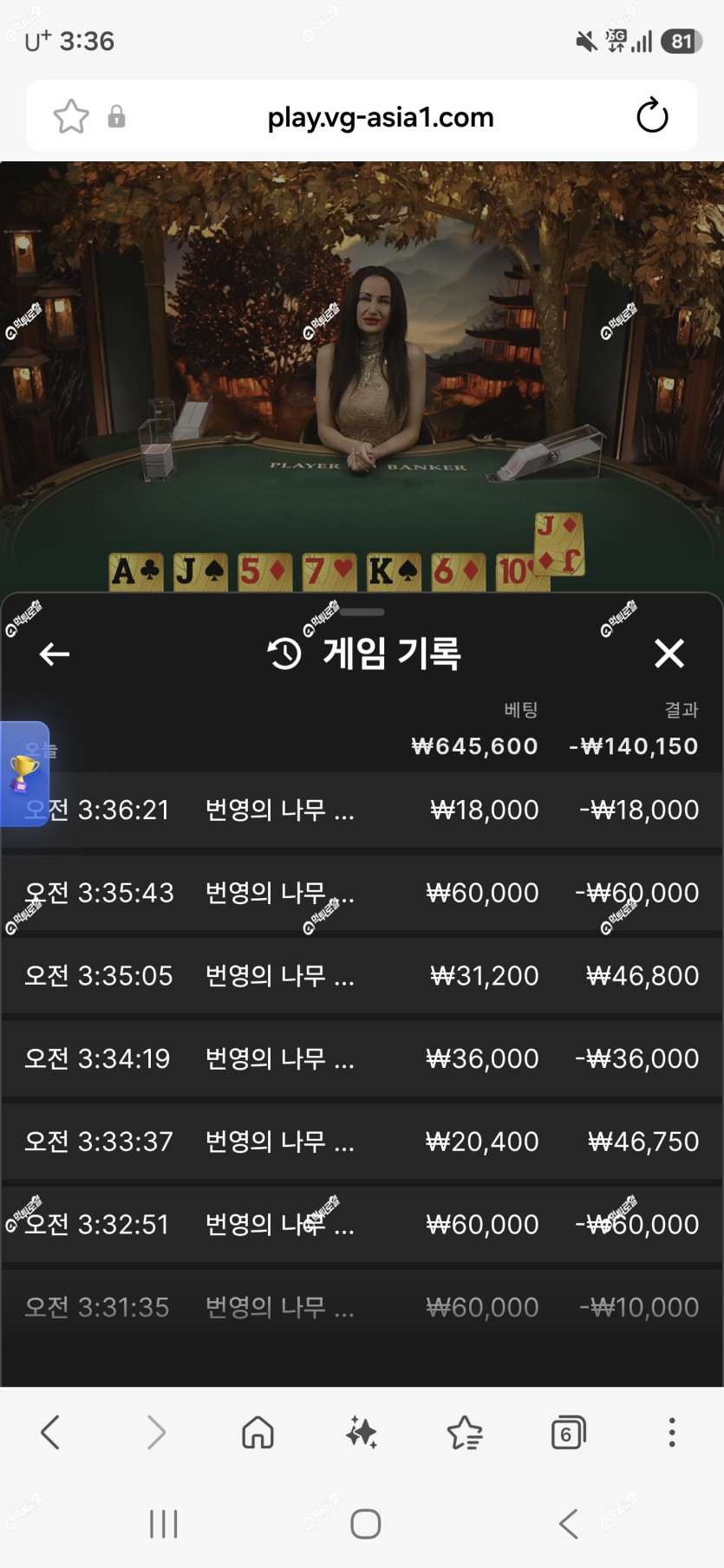Open the game record from 오전 3:31:35
The width and height of the screenshot is (724, 1568).
click(362, 1307)
